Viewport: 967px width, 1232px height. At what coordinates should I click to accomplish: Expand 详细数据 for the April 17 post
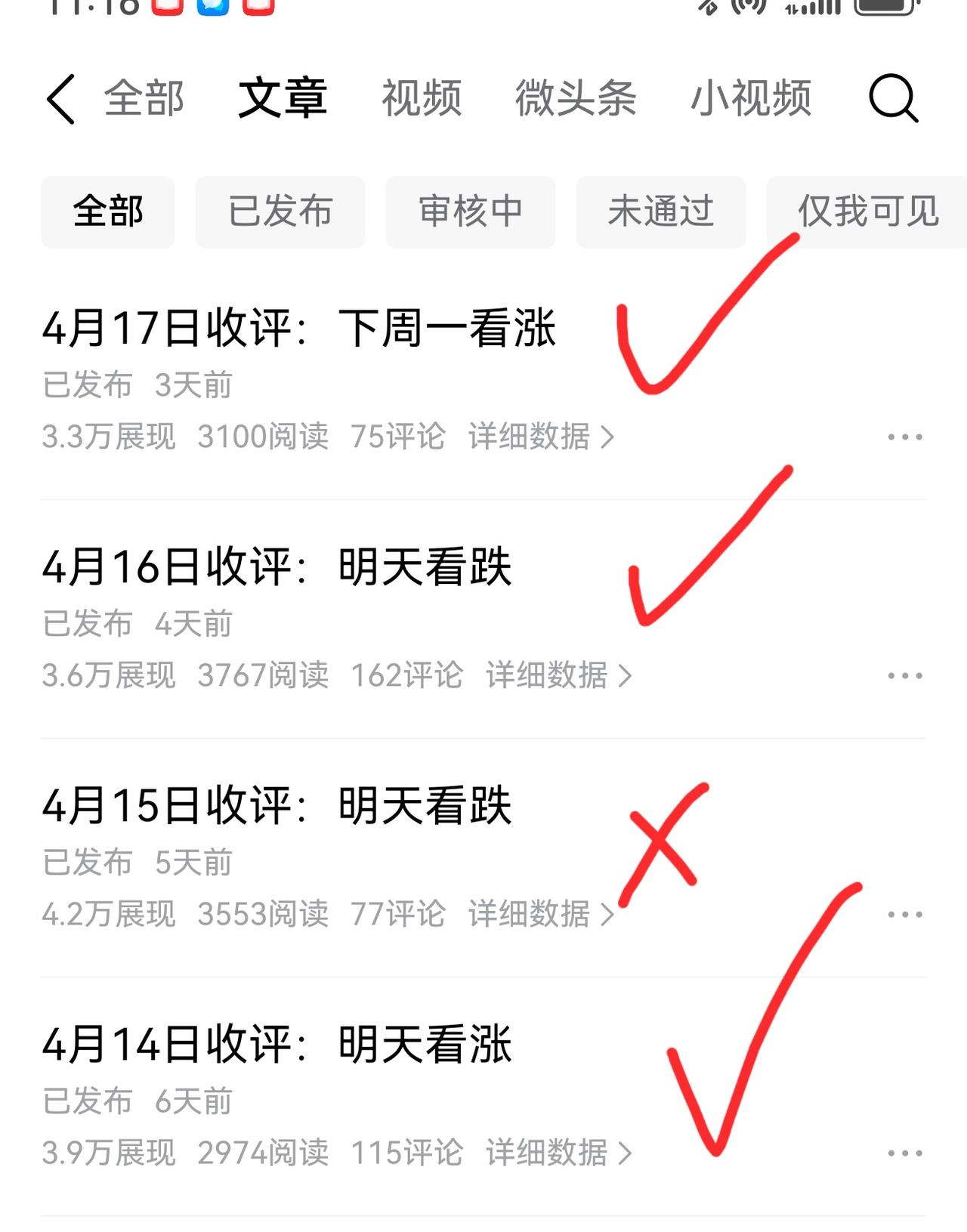(541, 437)
